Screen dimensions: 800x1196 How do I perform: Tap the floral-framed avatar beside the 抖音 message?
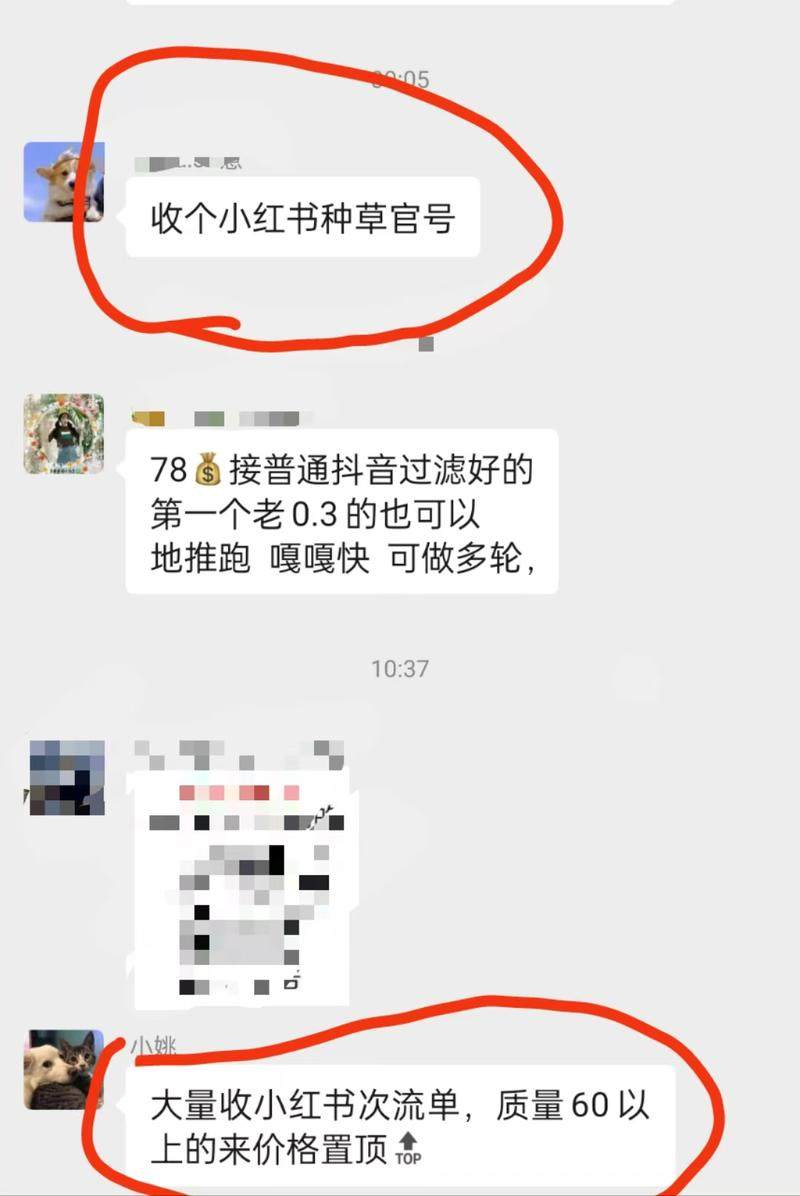tap(64, 433)
